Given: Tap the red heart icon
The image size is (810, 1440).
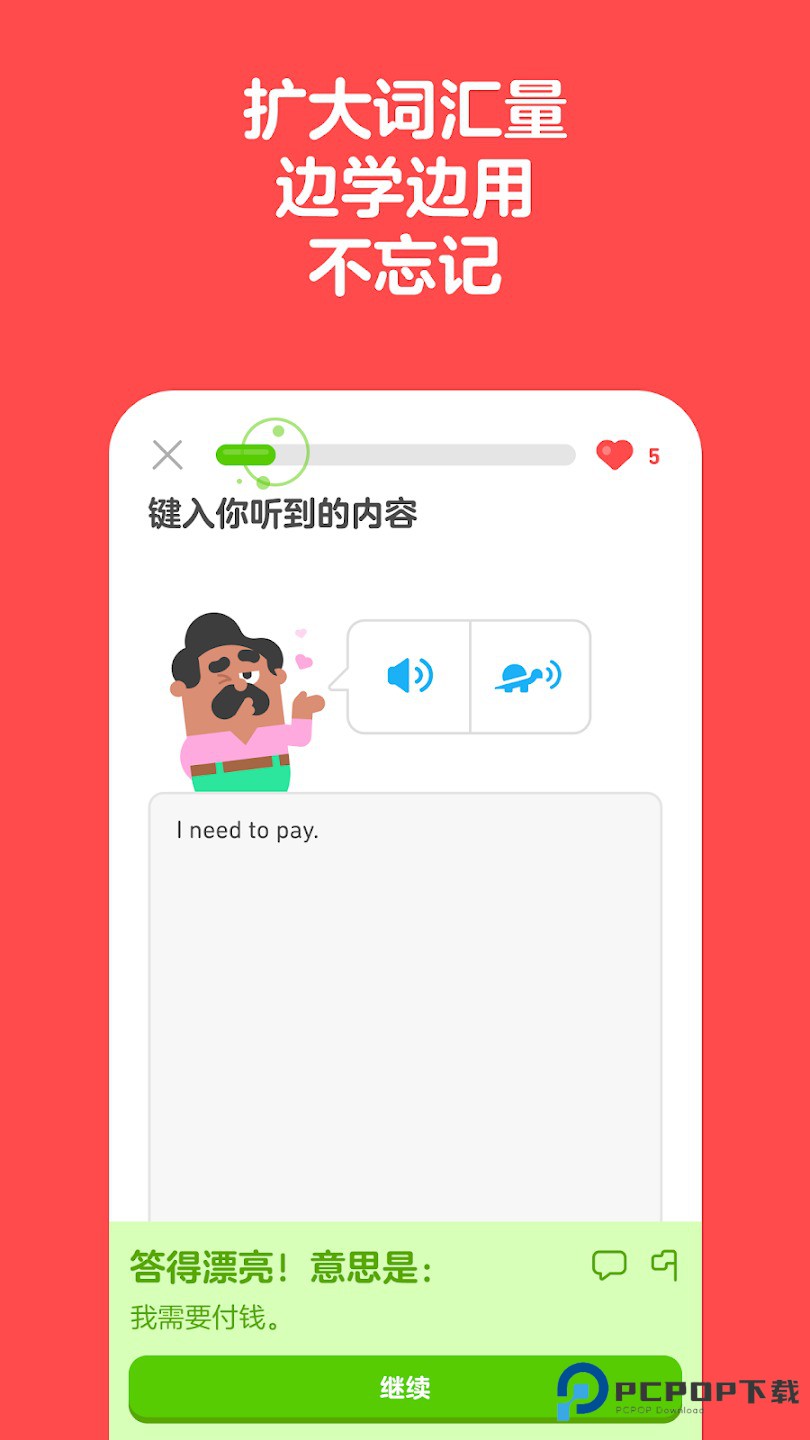Looking at the screenshot, I should [x=611, y=455].
